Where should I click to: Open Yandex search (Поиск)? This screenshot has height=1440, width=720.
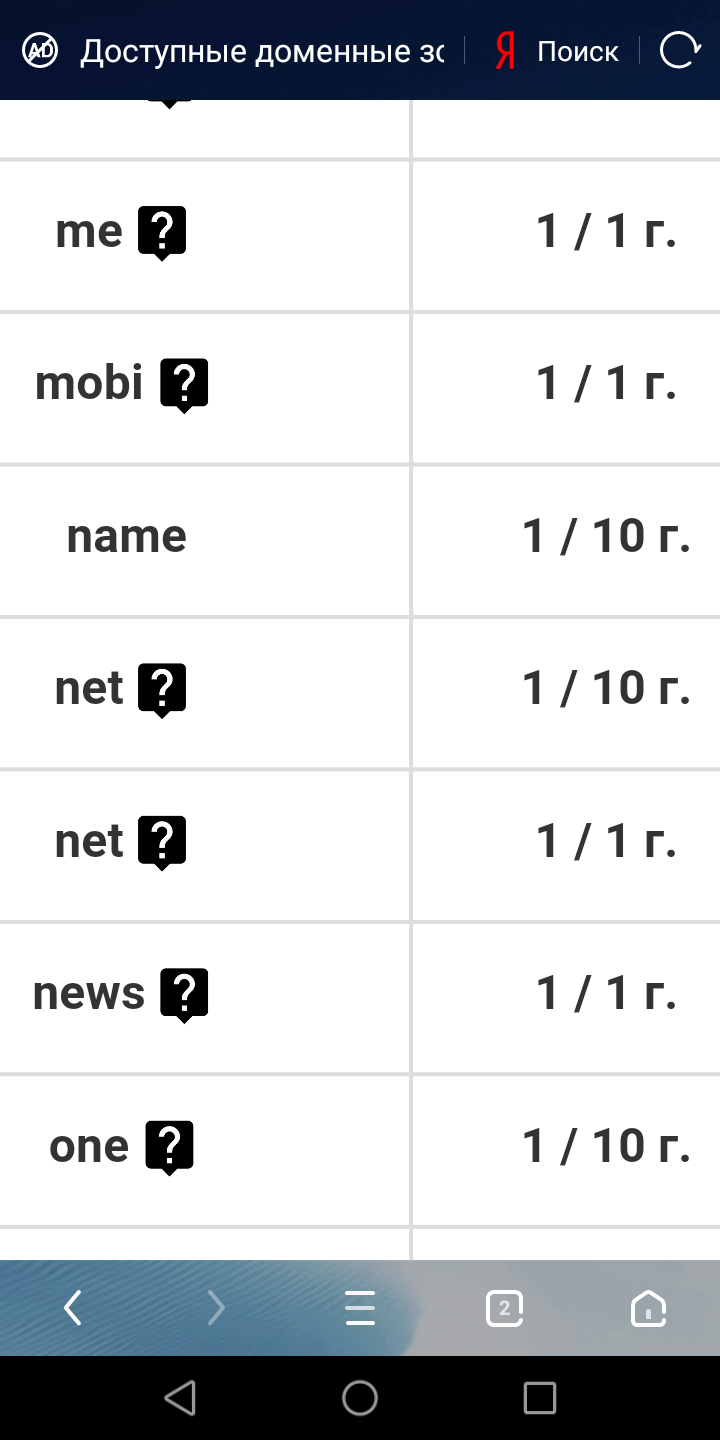pyautogui.click(x=558, y=51)
